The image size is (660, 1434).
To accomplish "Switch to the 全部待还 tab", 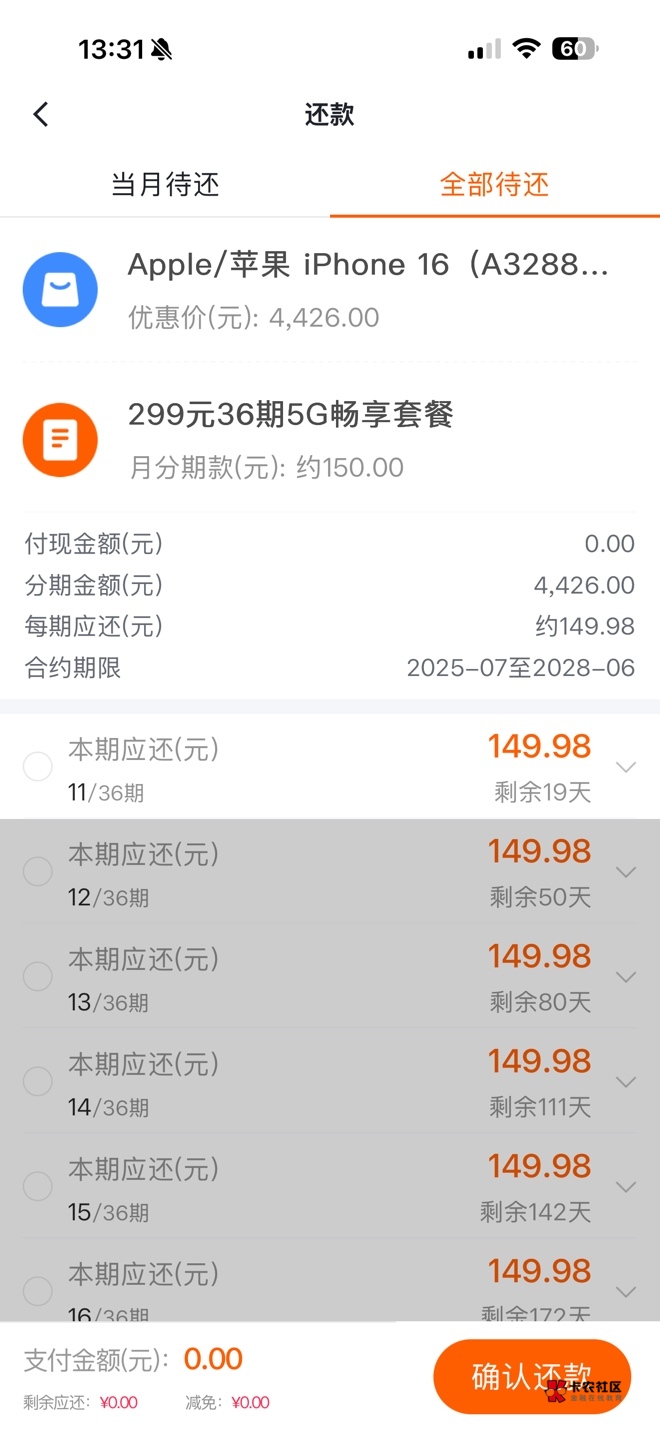I will 494,185.
